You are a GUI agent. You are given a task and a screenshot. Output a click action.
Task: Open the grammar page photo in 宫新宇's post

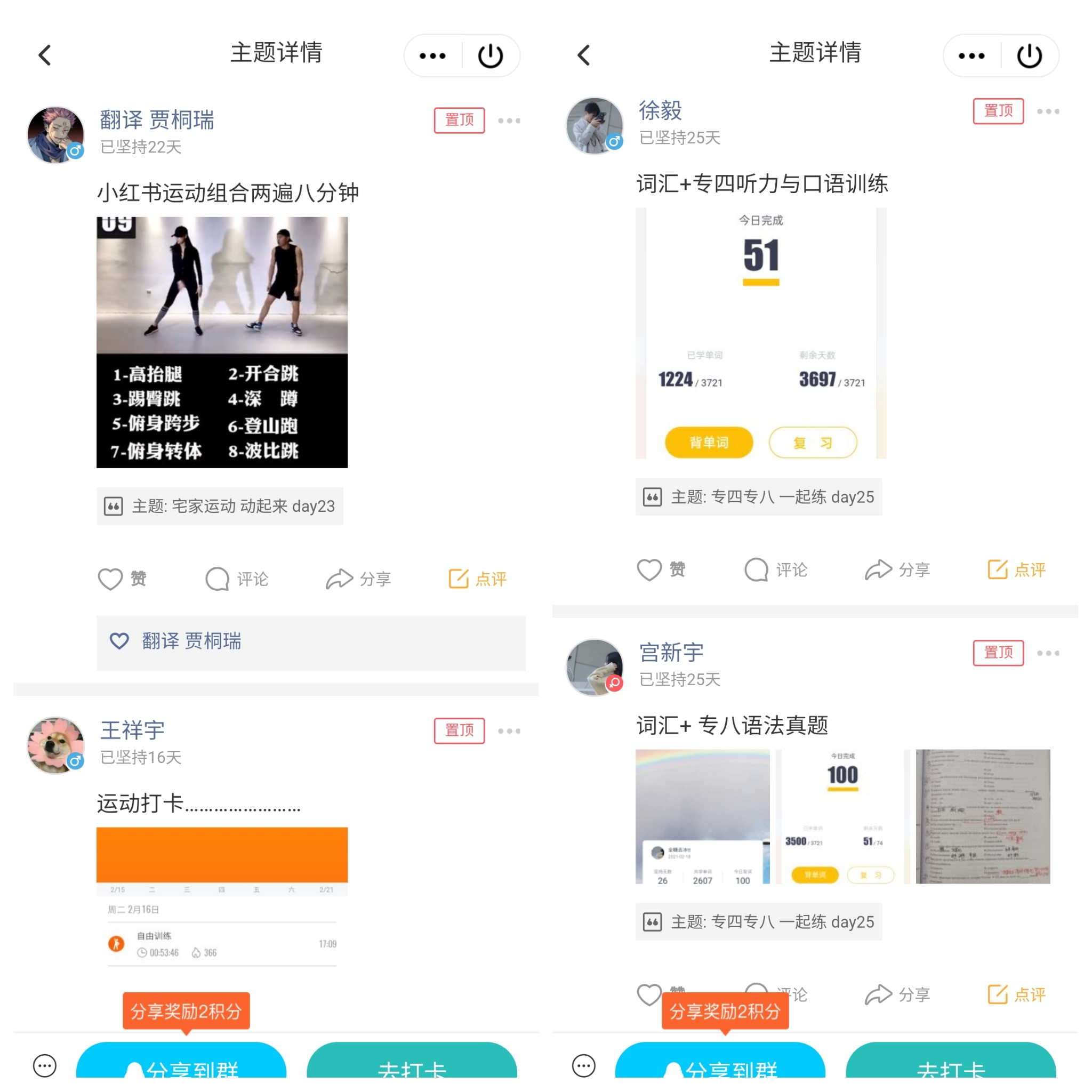982,816
